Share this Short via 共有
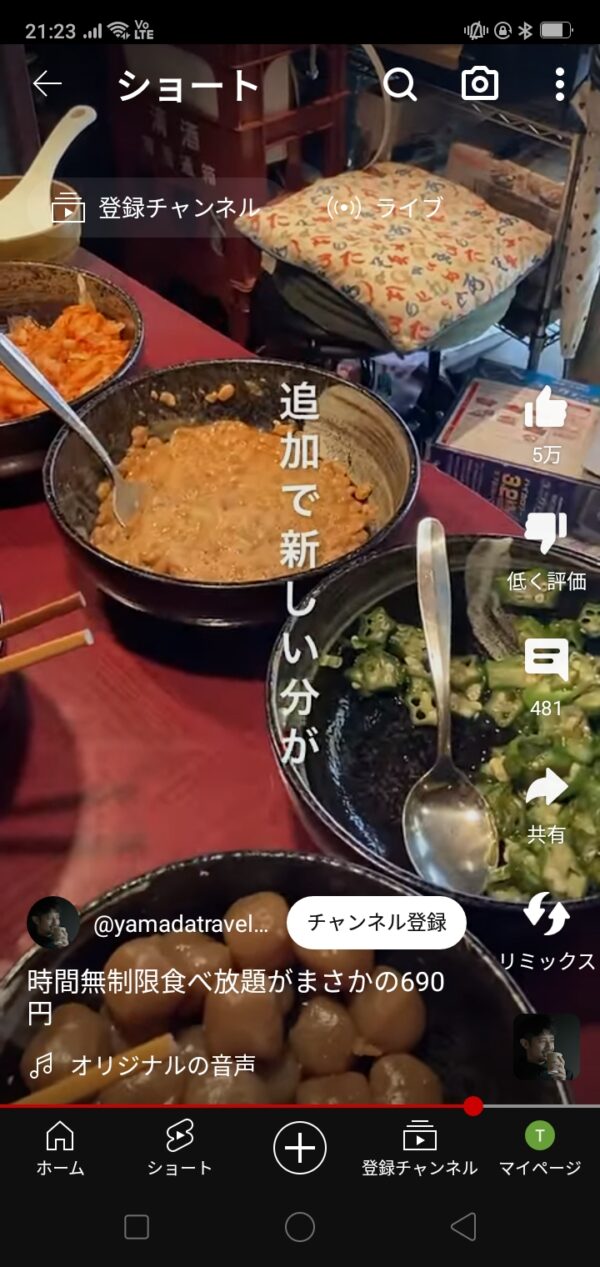The image size is (600, 1267). (x=546, y=788)
